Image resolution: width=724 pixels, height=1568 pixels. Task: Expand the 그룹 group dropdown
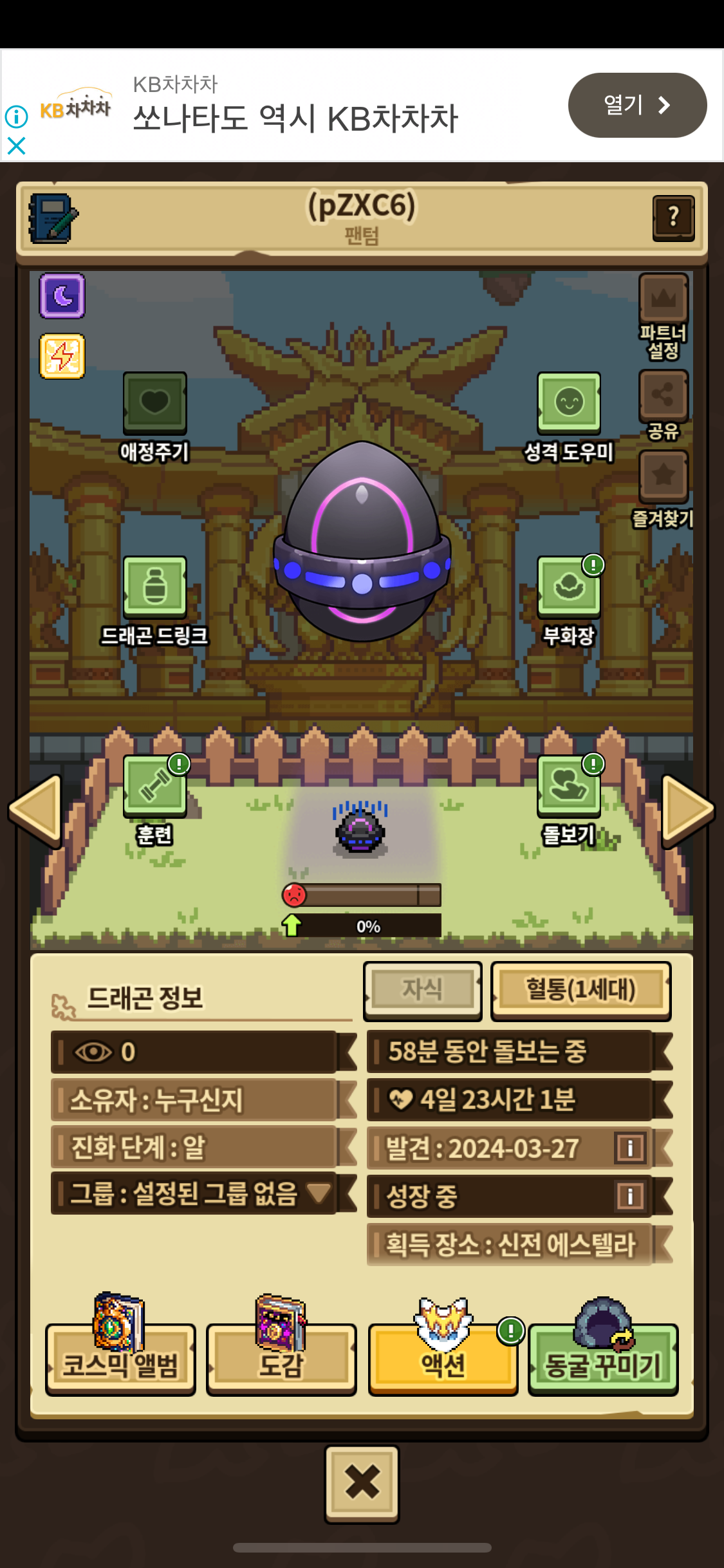[x=319, y=1193]
